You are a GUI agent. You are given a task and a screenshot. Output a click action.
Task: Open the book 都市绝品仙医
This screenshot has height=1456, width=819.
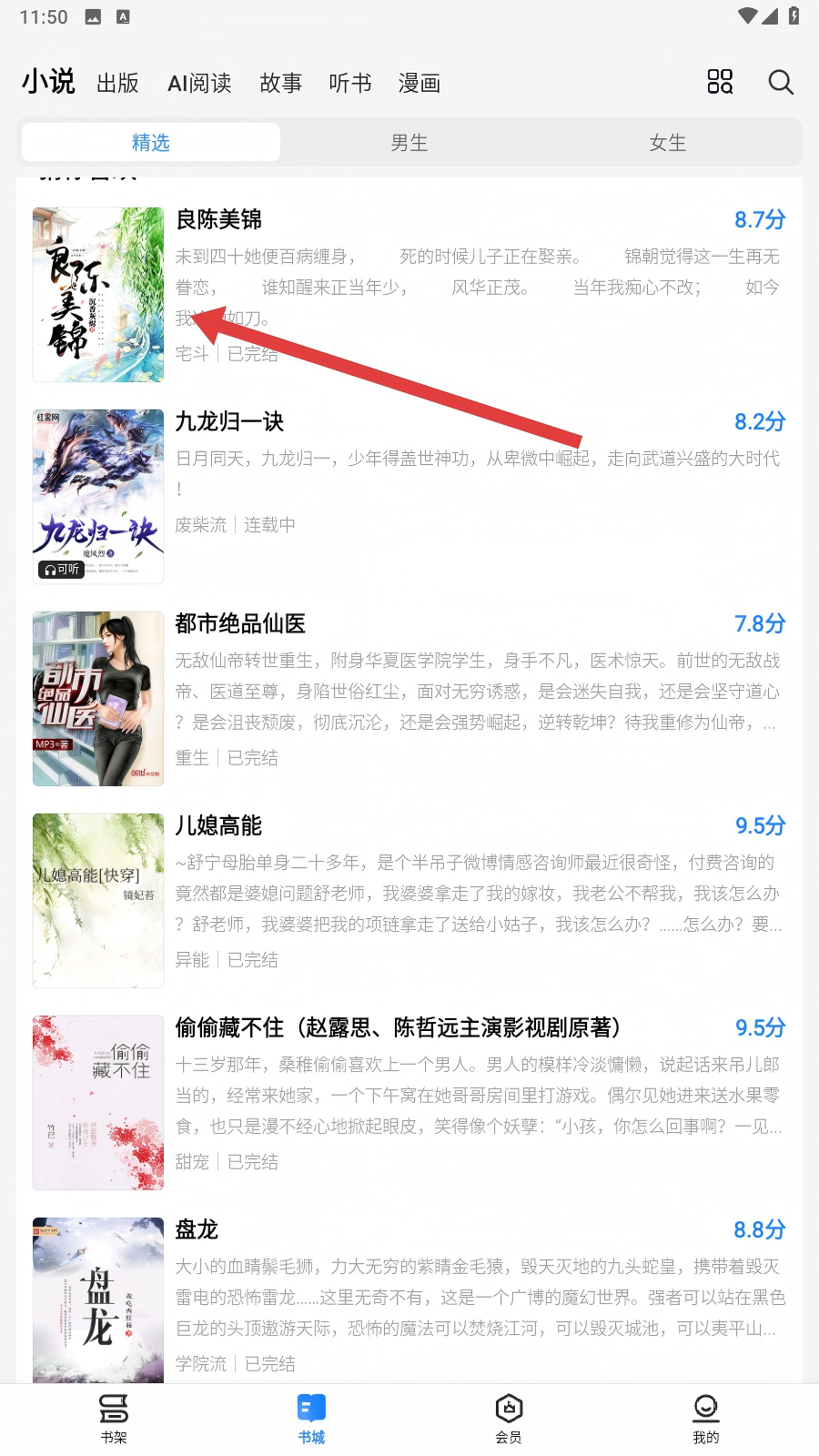coord(240,623)
